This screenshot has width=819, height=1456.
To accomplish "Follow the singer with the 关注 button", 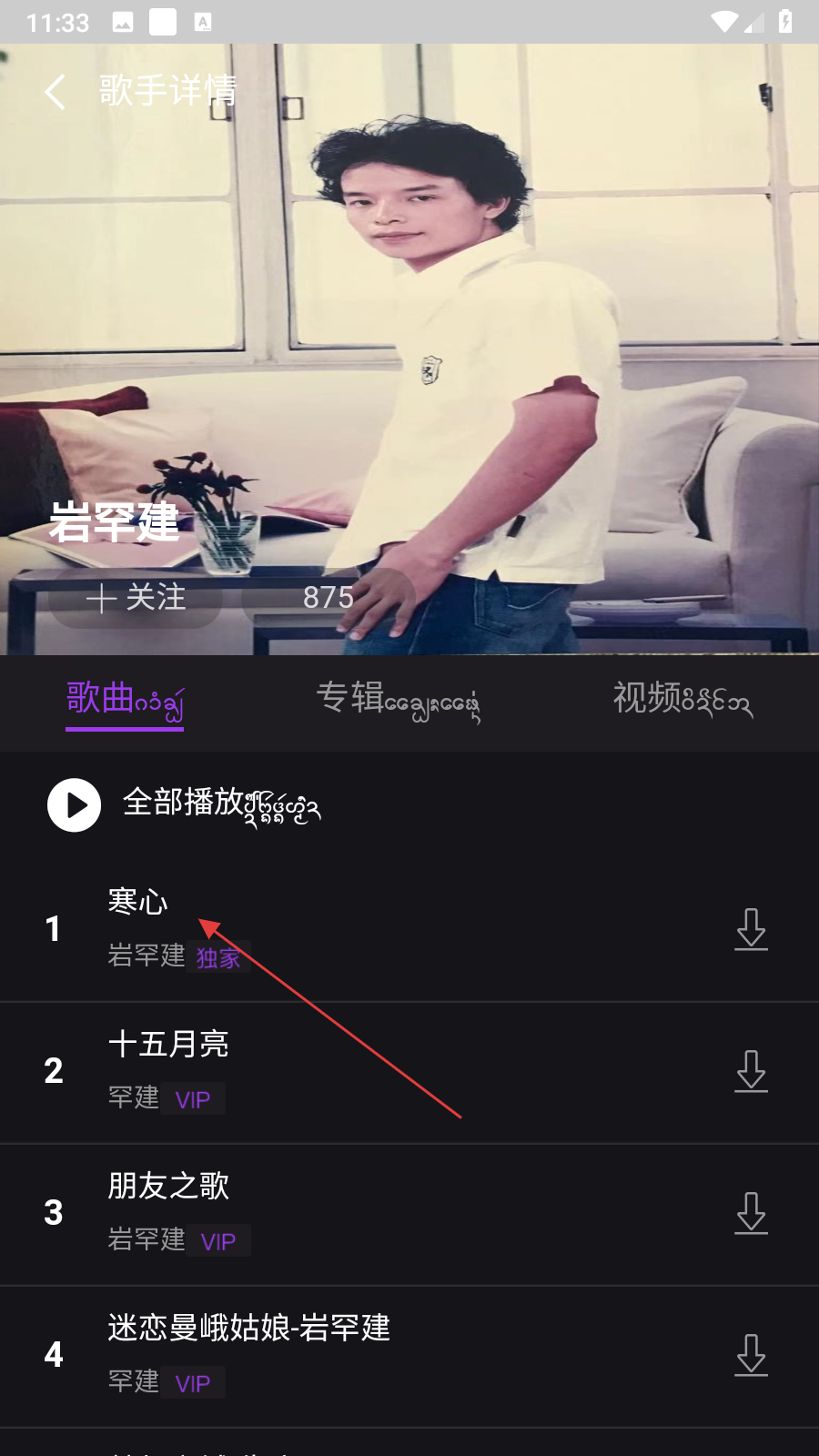I will (x=136, y=598).
